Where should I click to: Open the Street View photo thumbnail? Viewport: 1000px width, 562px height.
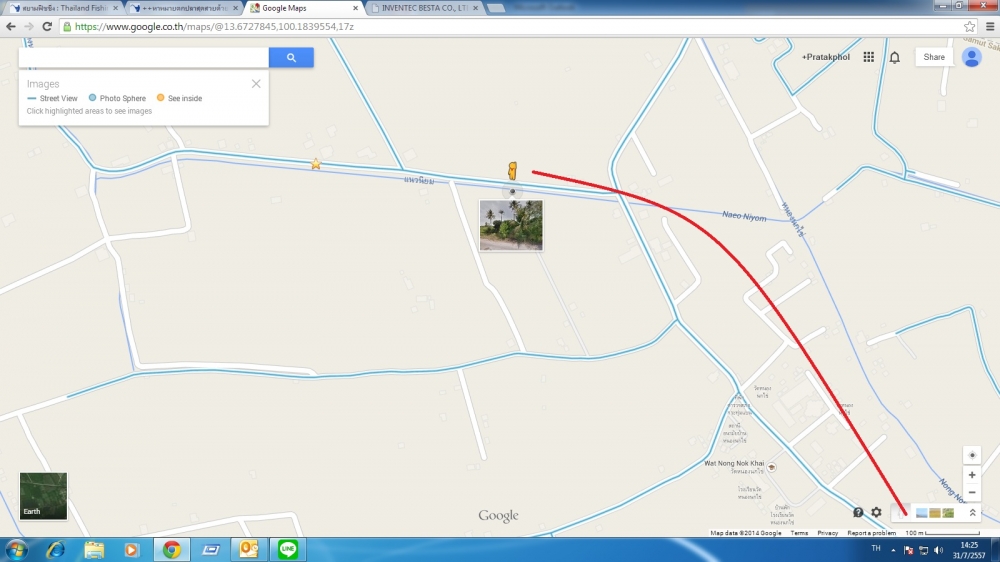511,225
